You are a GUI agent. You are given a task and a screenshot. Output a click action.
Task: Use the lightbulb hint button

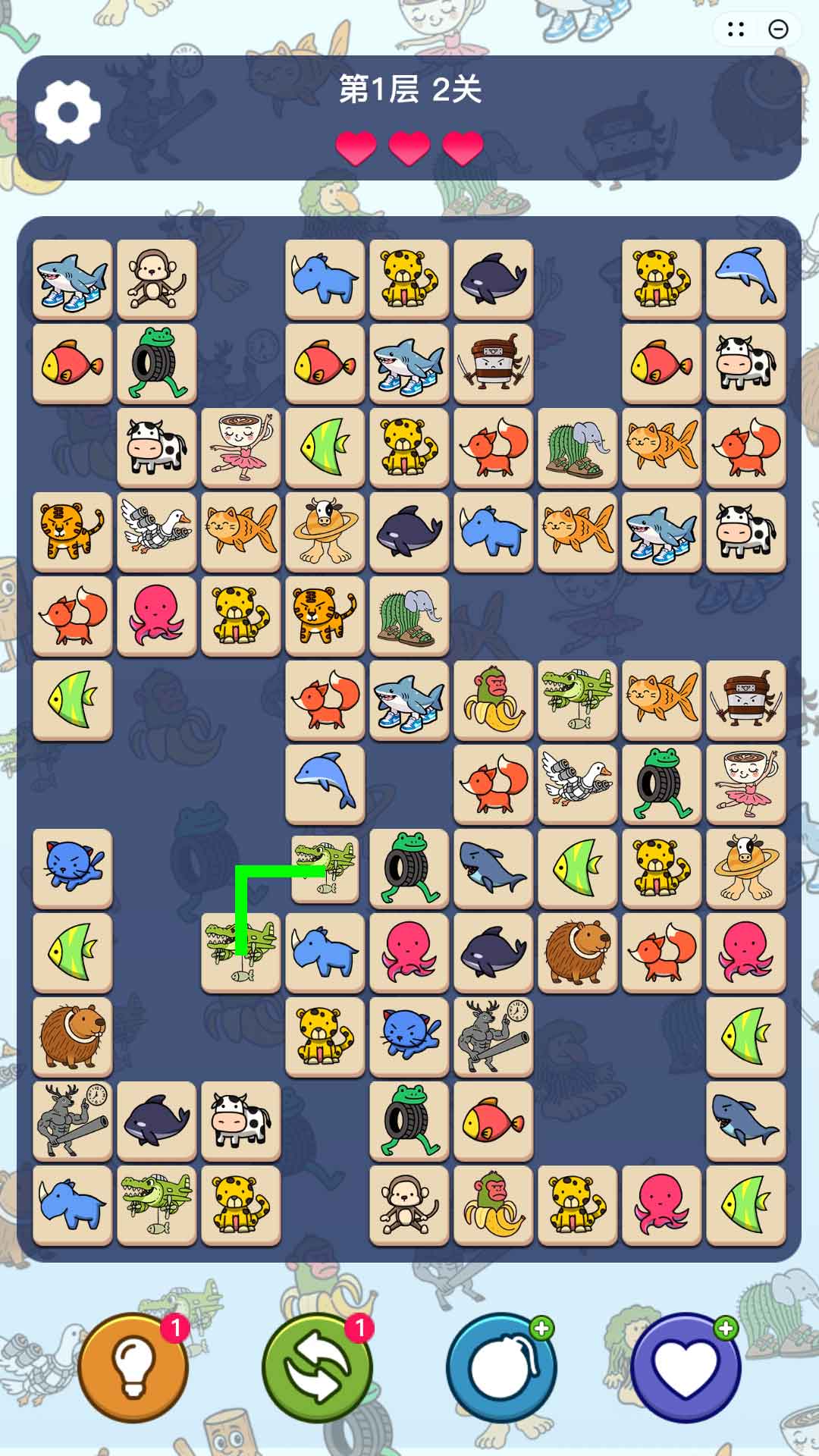(x=133, y=1367)
